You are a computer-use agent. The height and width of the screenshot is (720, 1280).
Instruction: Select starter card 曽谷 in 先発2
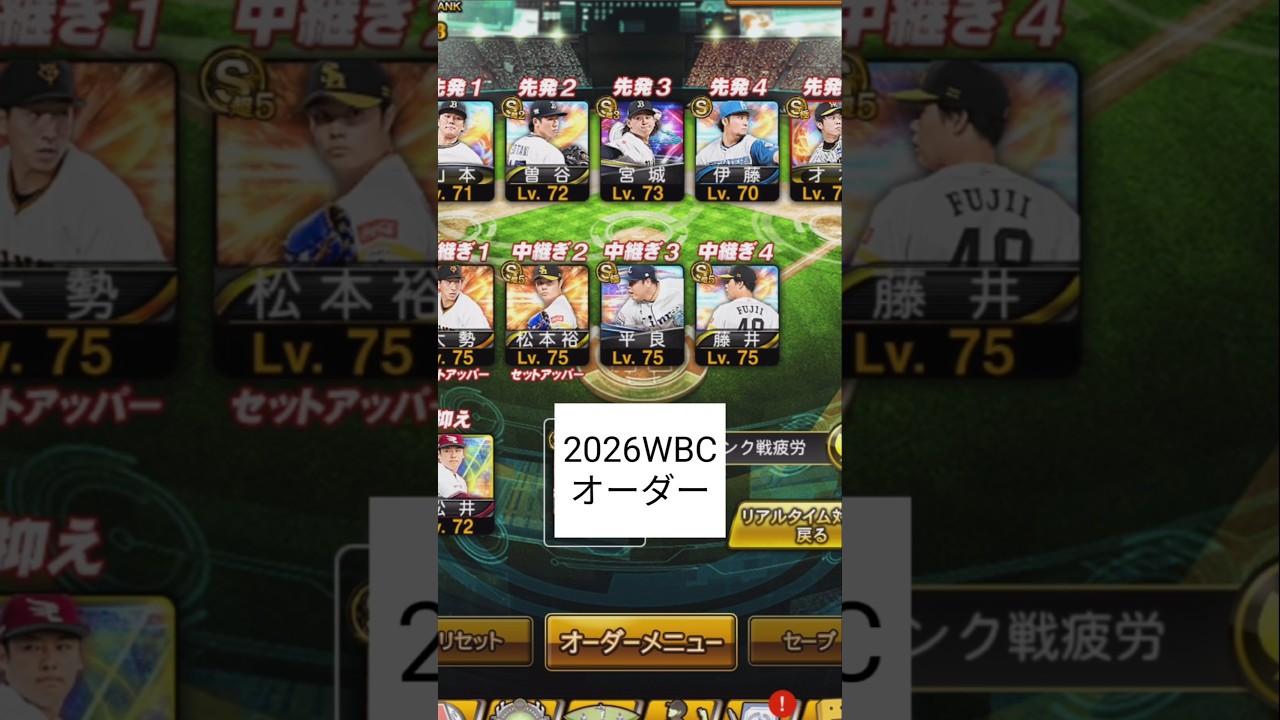[x=545, y=150]
